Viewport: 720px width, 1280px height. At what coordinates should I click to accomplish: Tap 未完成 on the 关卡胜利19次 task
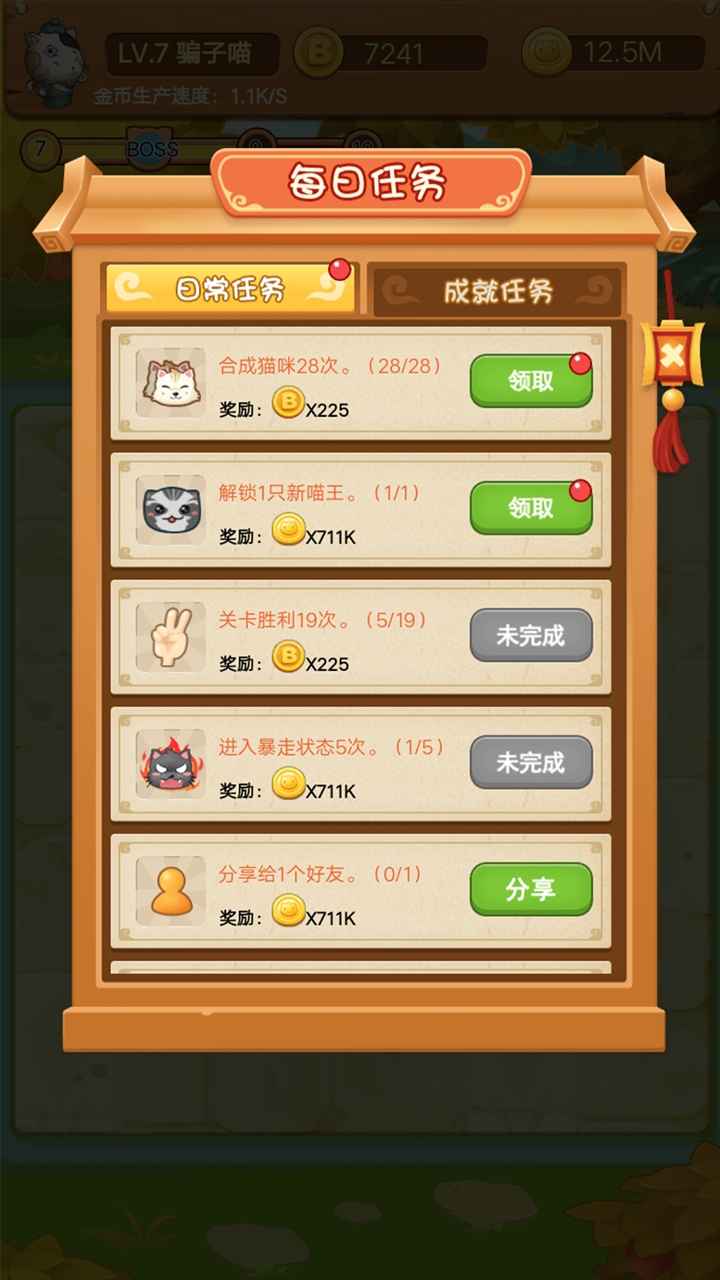coord(530,635)
